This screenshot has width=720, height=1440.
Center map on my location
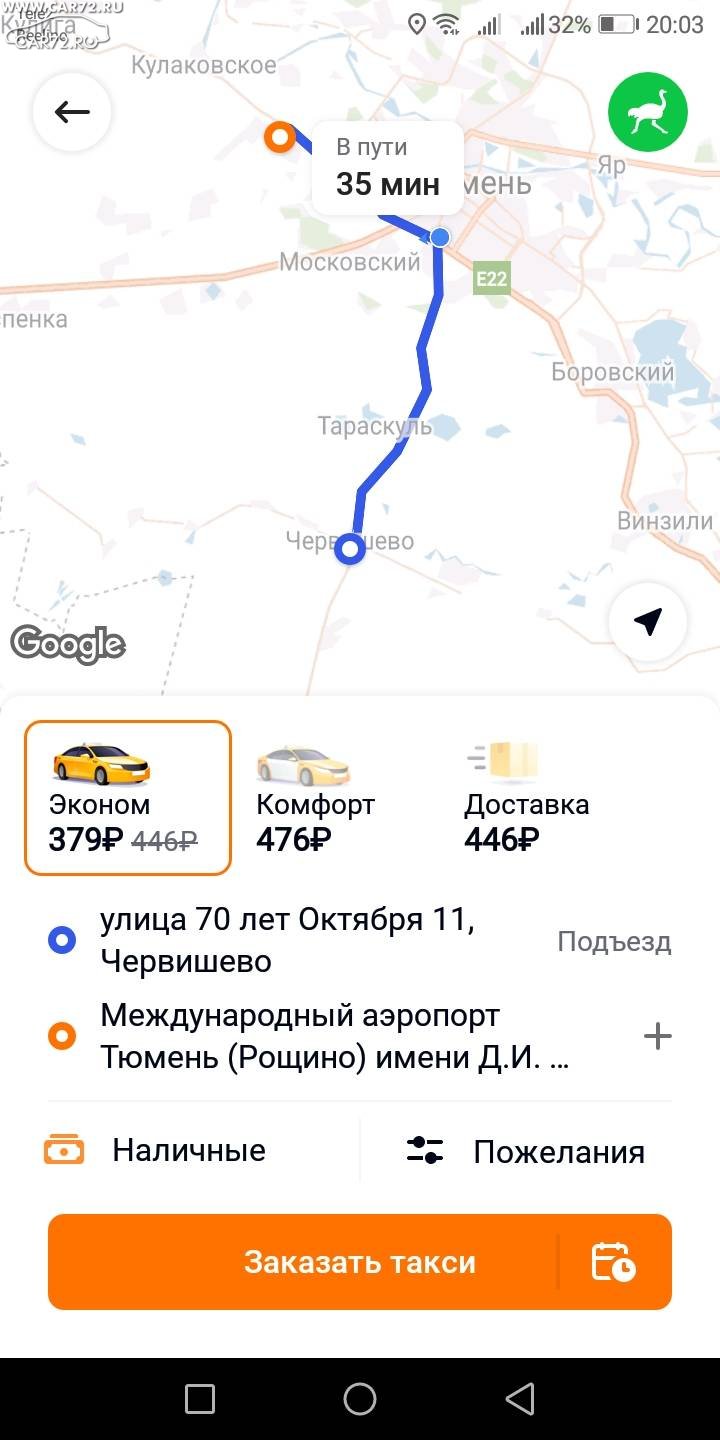click(648, 622)
